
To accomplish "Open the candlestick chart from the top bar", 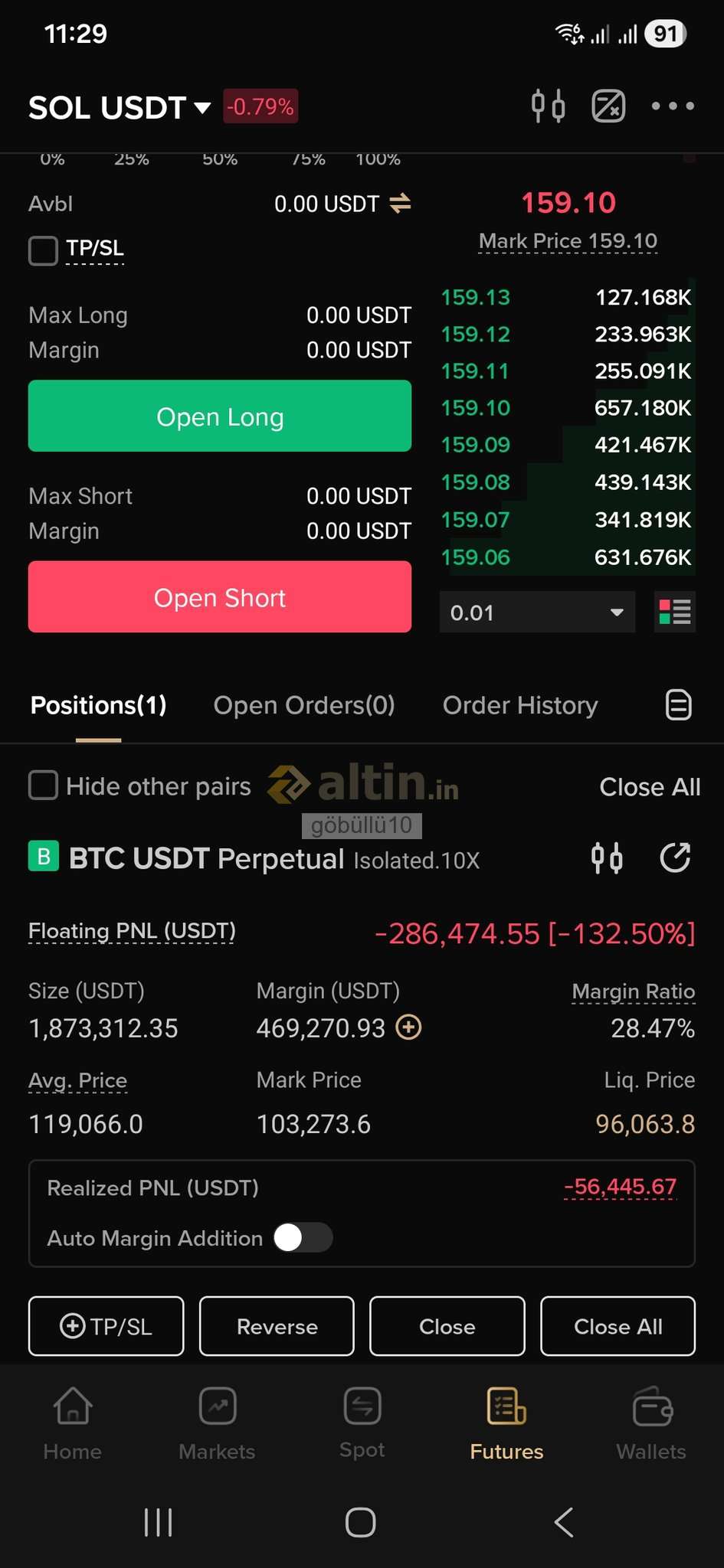I will (x=549, y=106).
